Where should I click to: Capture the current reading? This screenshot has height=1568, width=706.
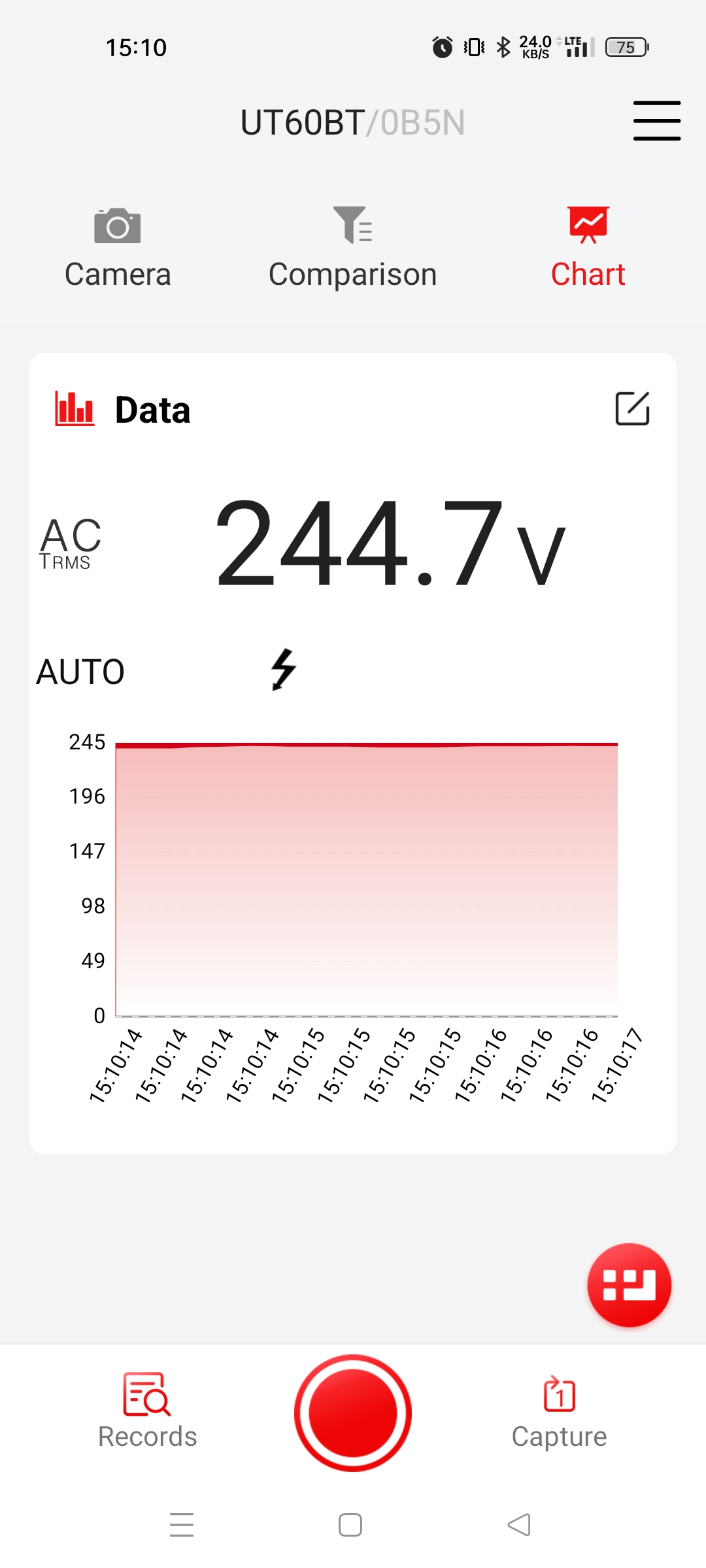[x=559, y=1411]
